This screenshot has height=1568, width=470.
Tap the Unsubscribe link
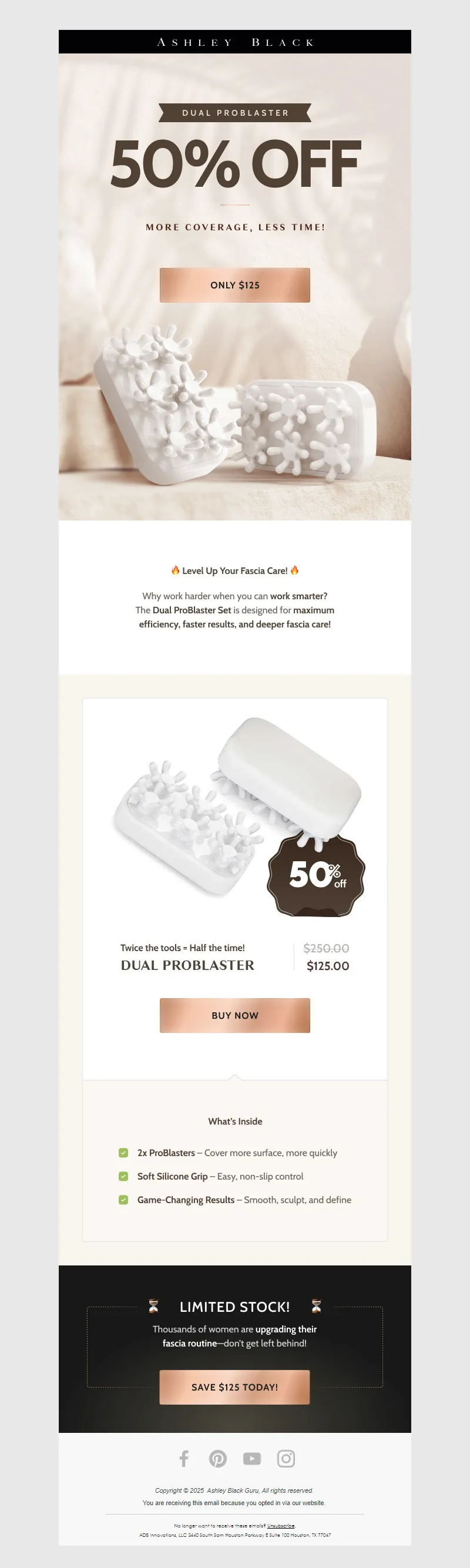[x=281, y=1525]
